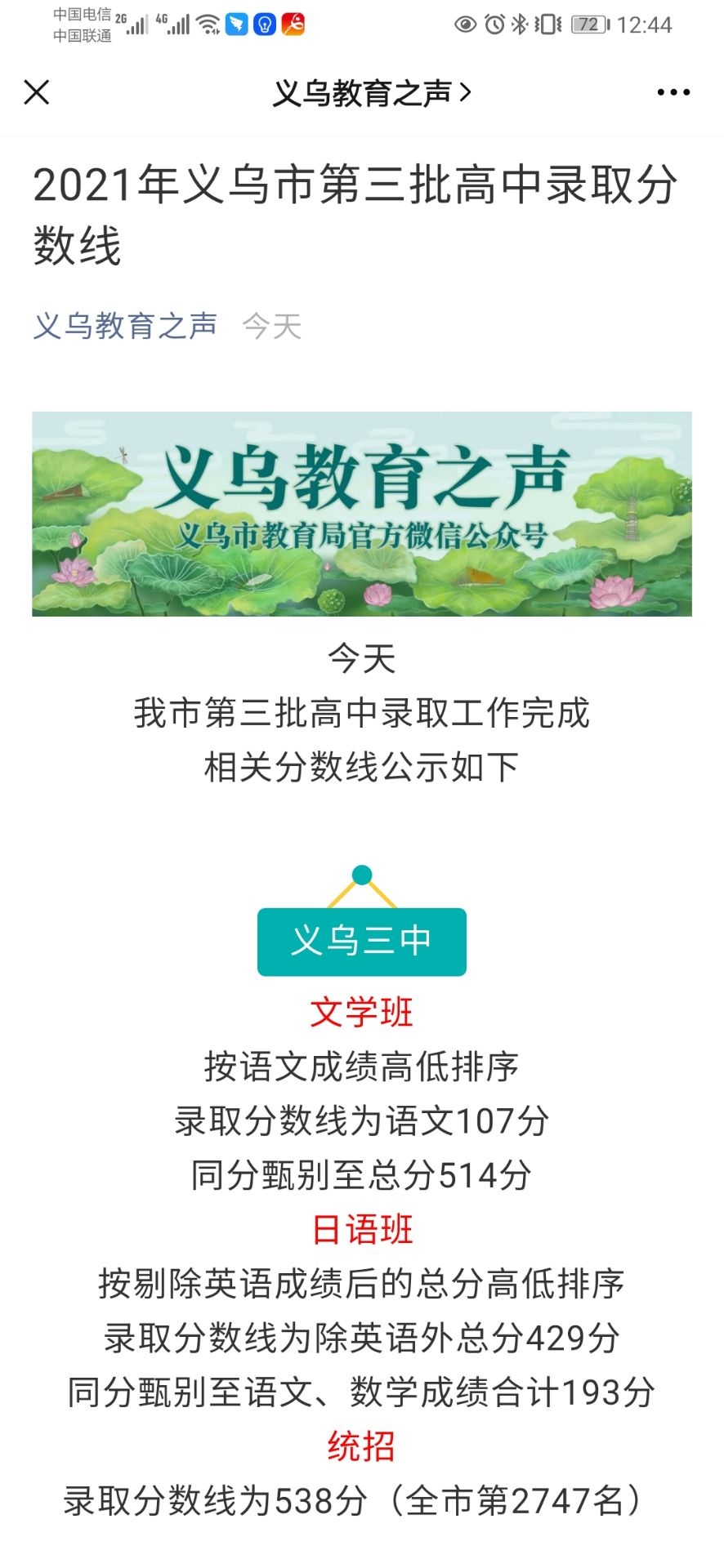
Task: Open 义乌教育之声 account from title bar
Action: point(372,93)
